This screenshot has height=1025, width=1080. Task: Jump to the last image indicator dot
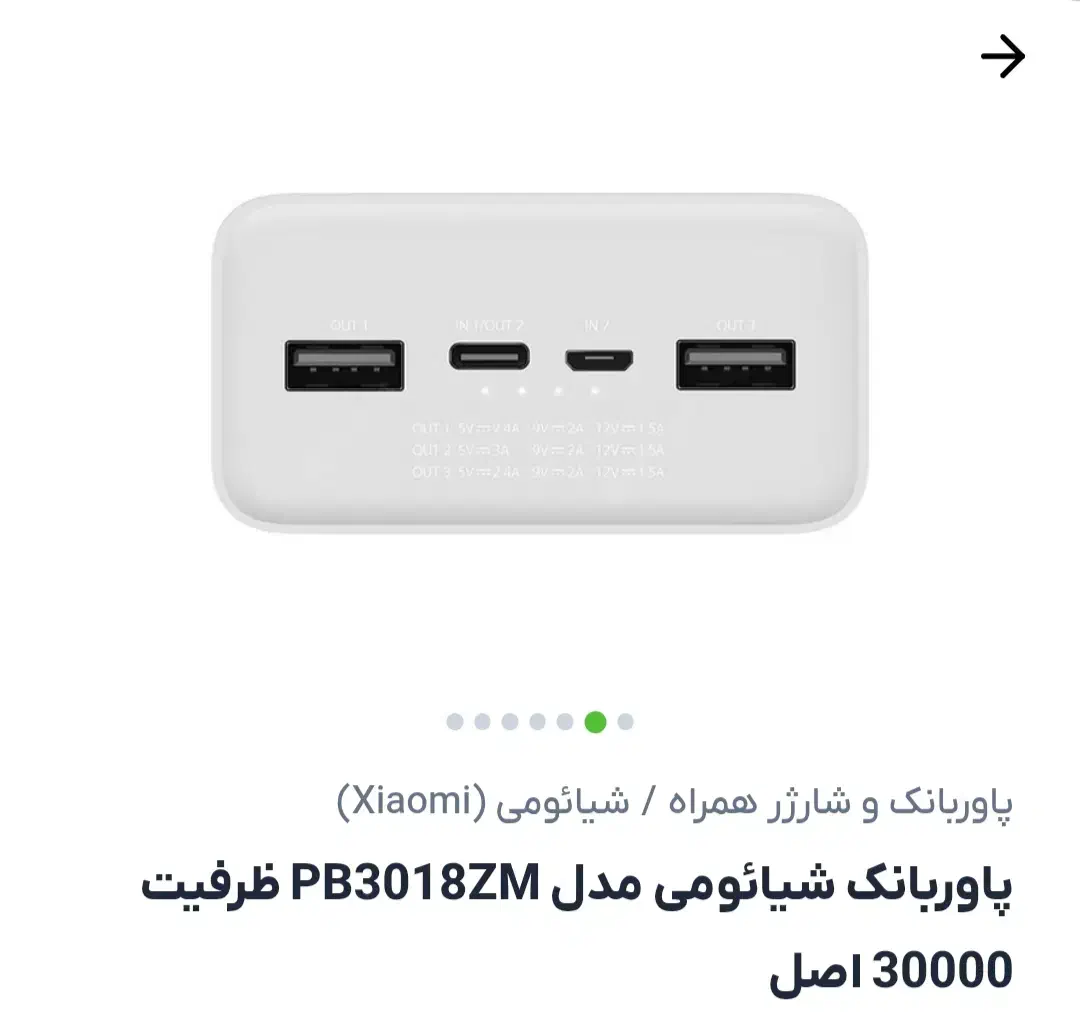625,722
